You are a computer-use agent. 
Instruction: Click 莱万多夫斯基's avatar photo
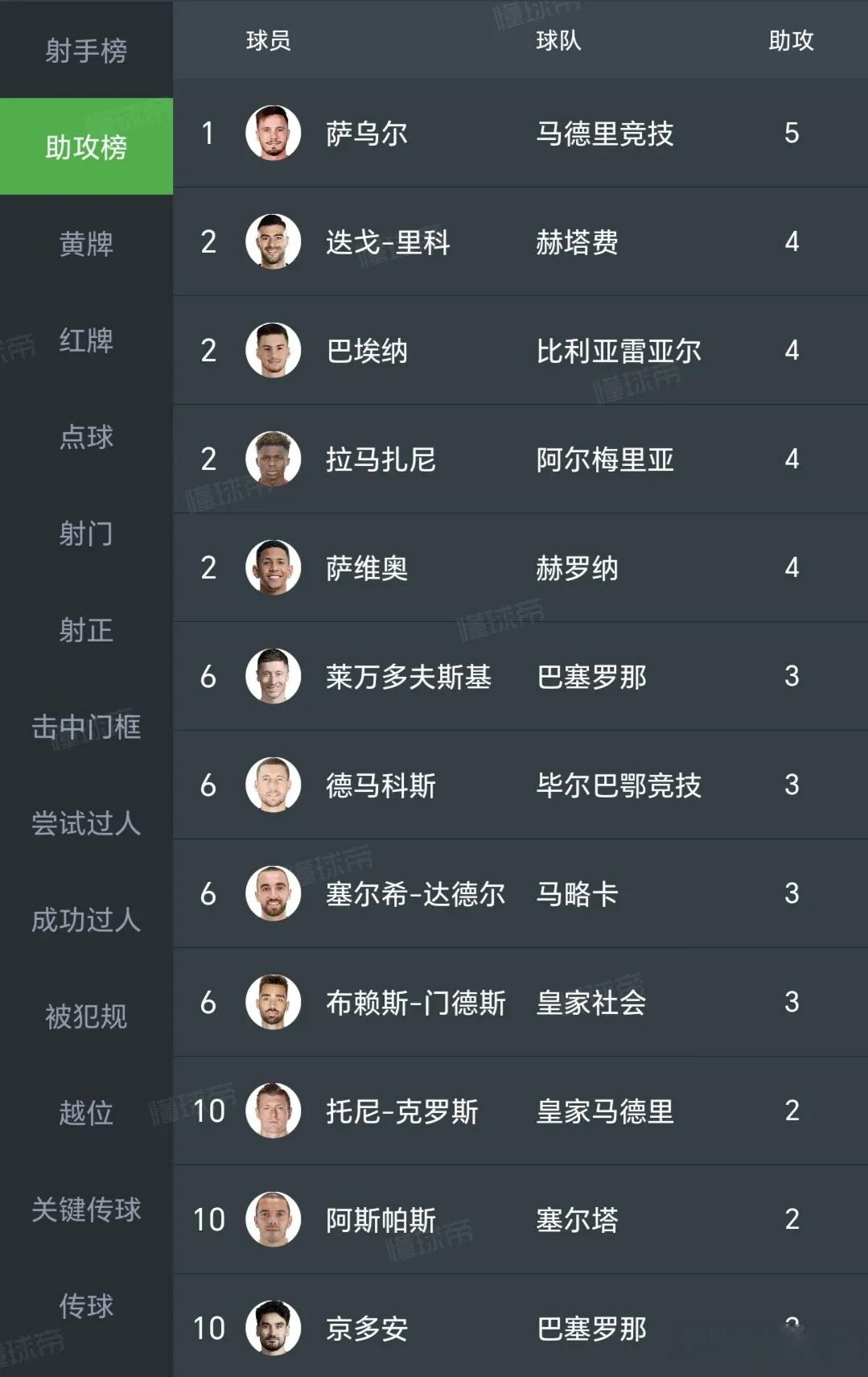click(272, 677)
